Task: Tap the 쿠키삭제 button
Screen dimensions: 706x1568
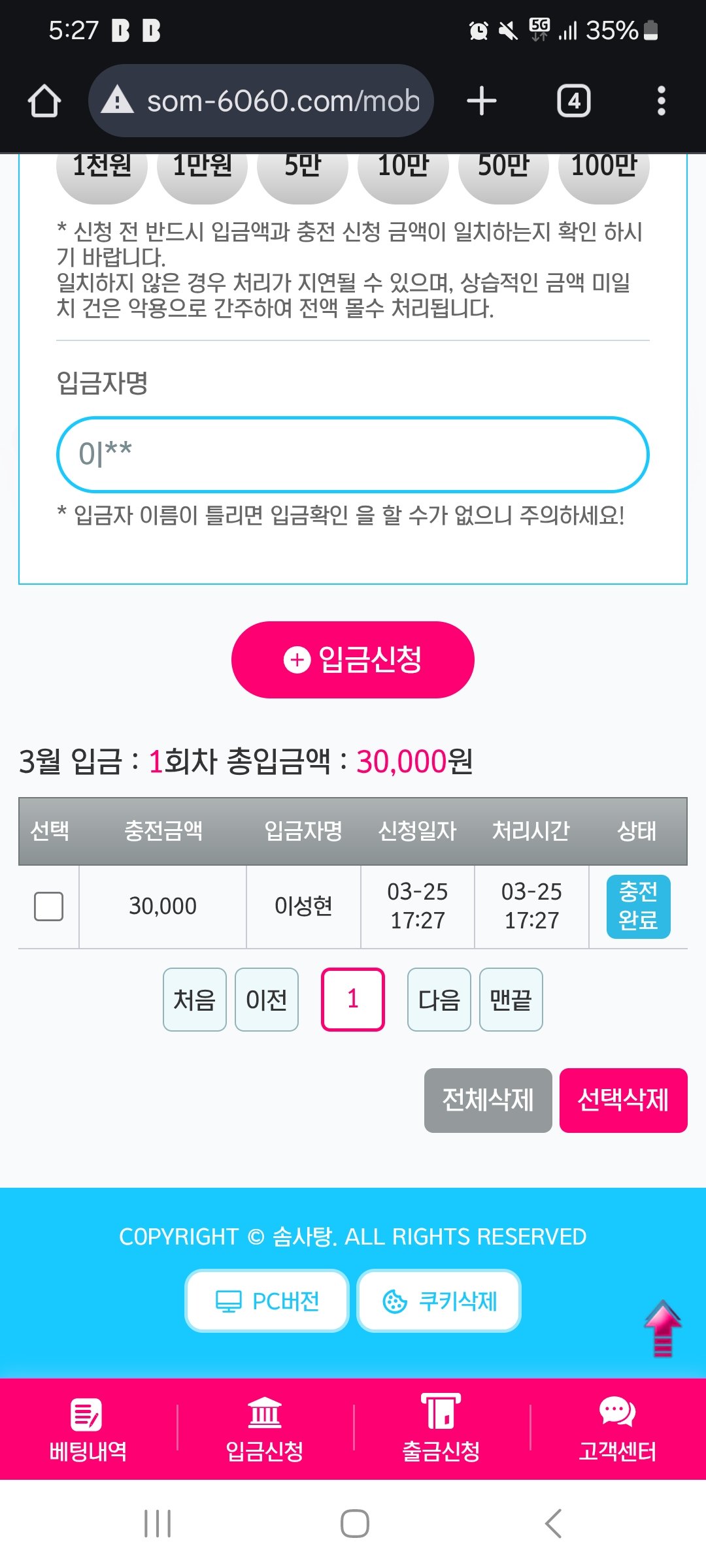Action: pyautogui.click(x=439, y=1301)
